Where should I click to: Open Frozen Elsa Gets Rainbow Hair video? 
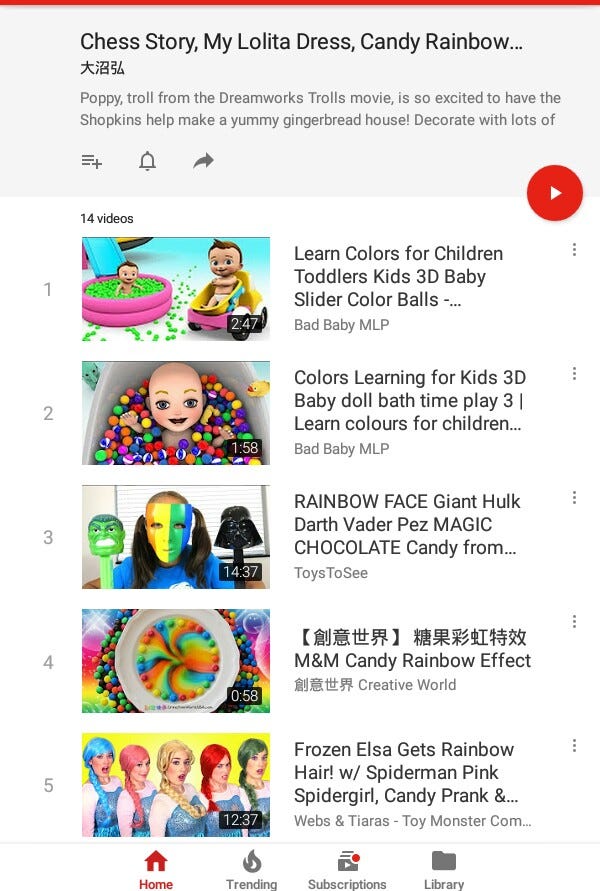tap(176, 785)
